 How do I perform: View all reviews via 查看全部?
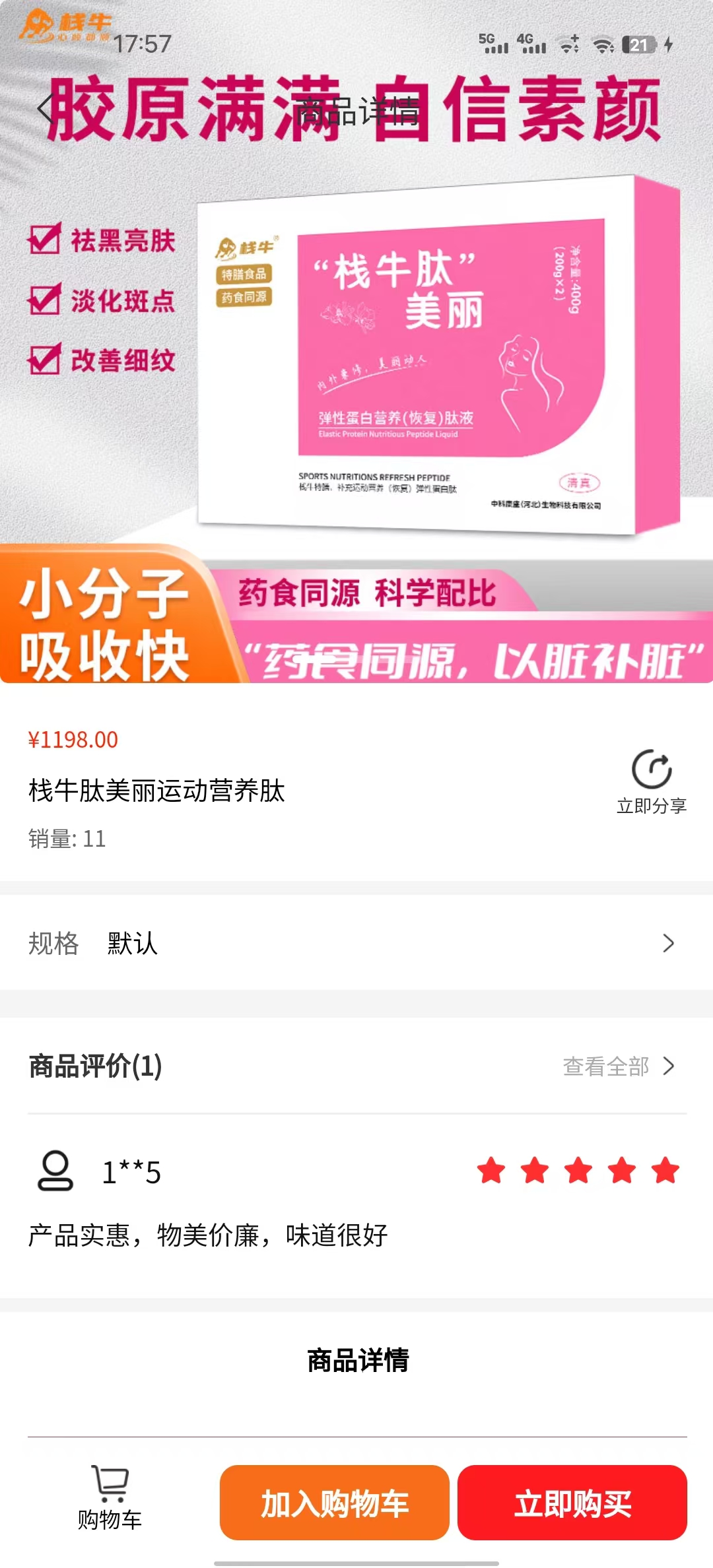click(618, 1066)
